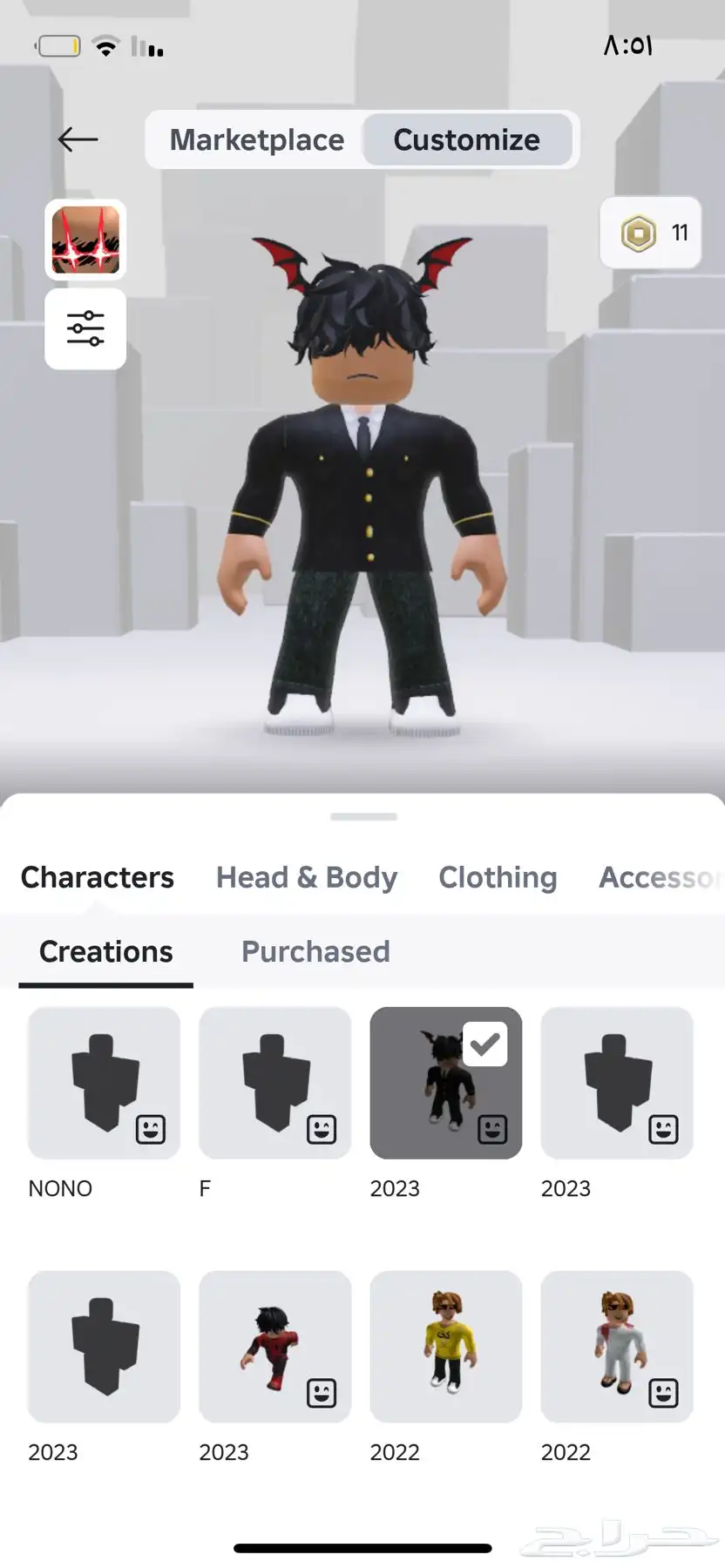Pick the 2022 character in yellow shirt
The height and width of the screenshot is (1568, 725).
click(x=445, y=1346)
